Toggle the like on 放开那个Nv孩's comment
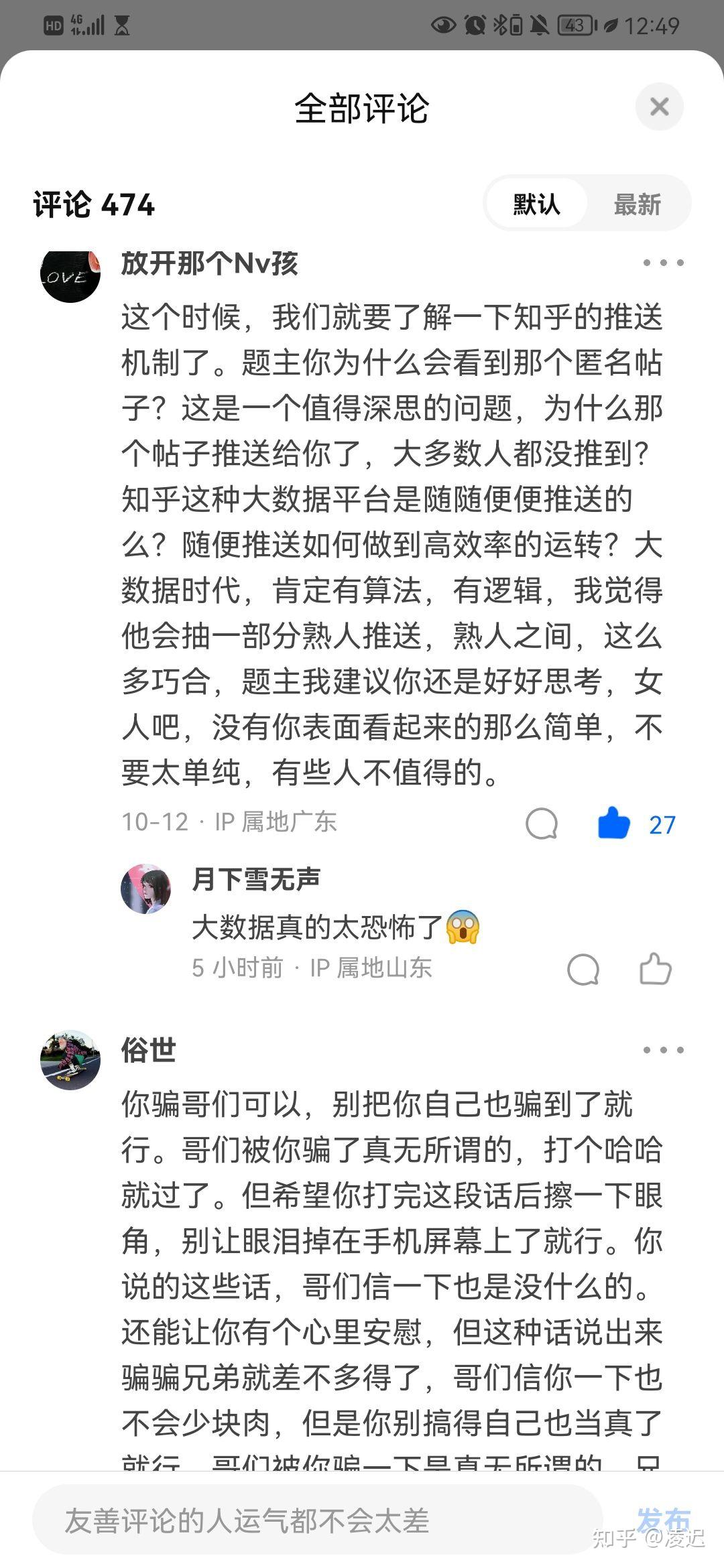724x1568 pixels. click(614, 824)
